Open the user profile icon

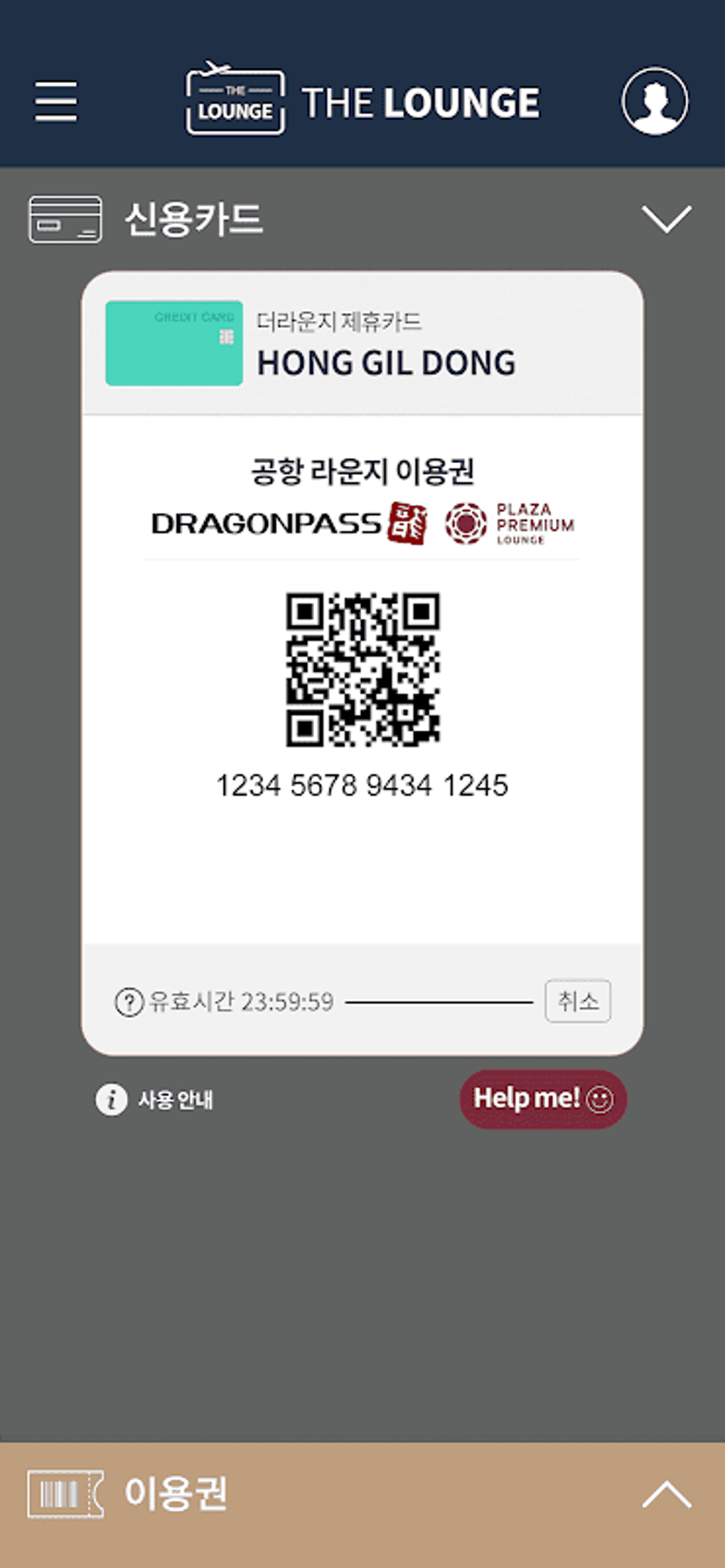click(x=655, y=101)
